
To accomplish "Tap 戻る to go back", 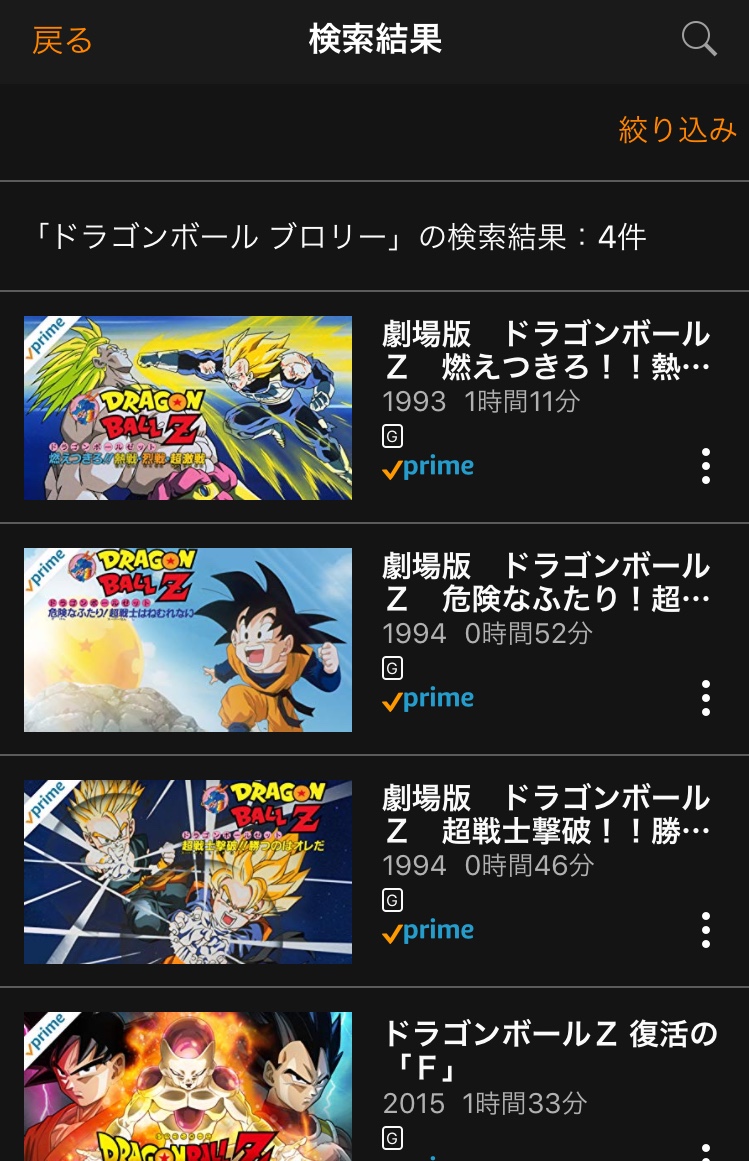I will 62,41.
